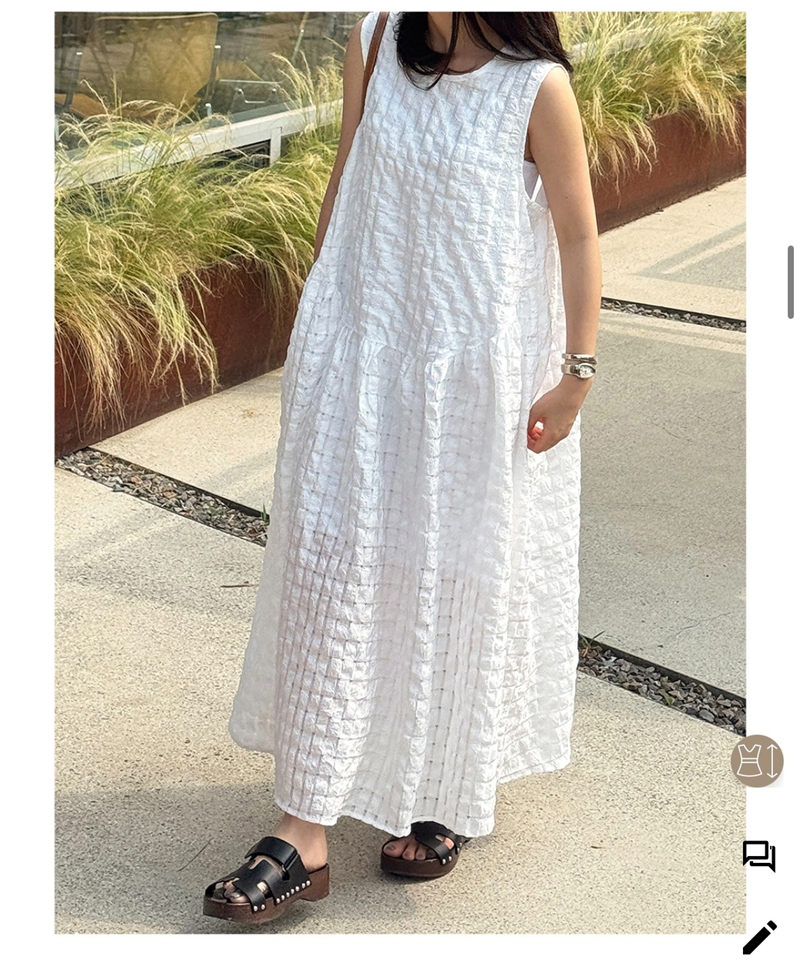Open the size guide floating button

pos(757,761)
